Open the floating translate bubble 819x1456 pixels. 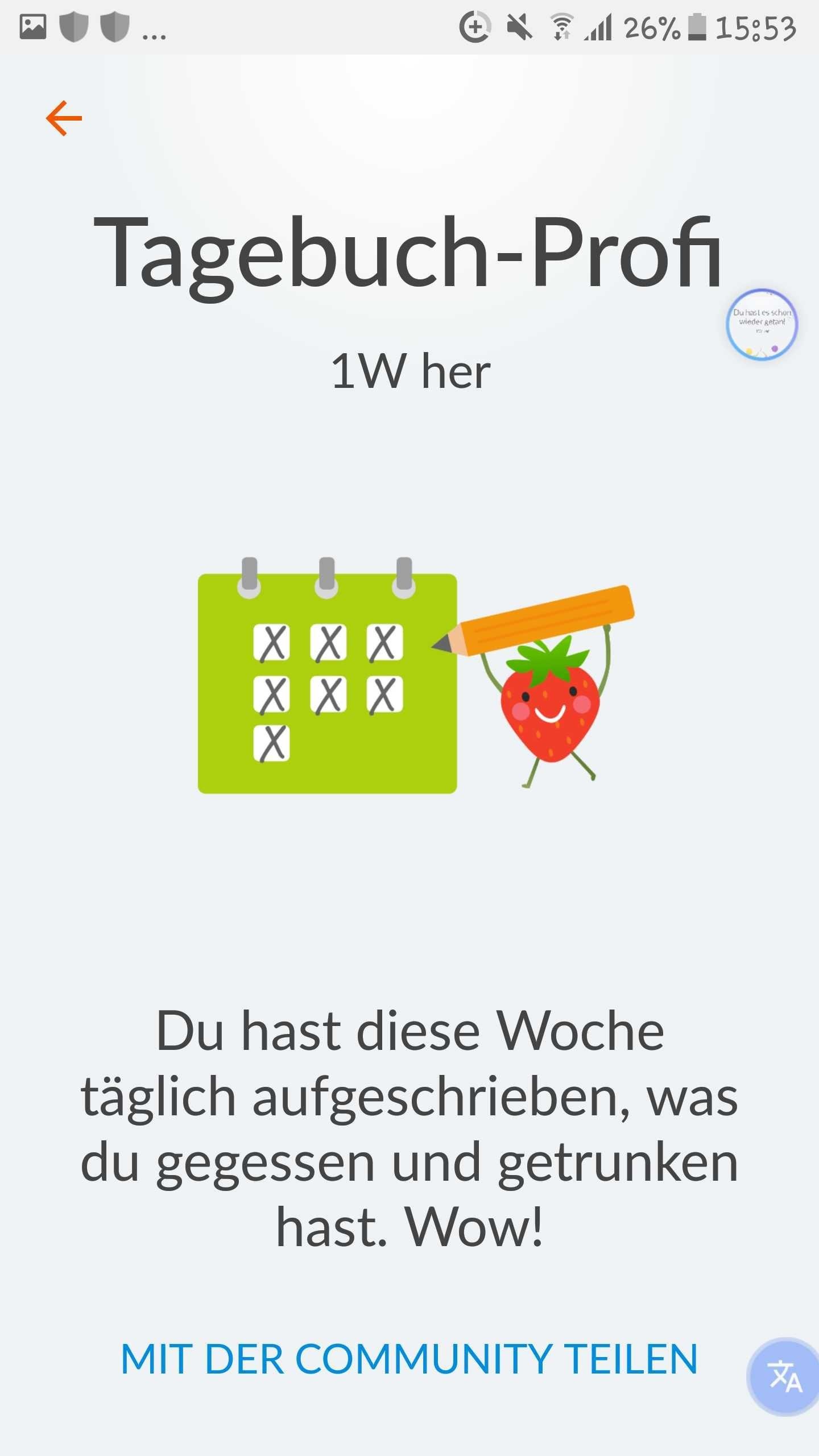coord(784,1376)
